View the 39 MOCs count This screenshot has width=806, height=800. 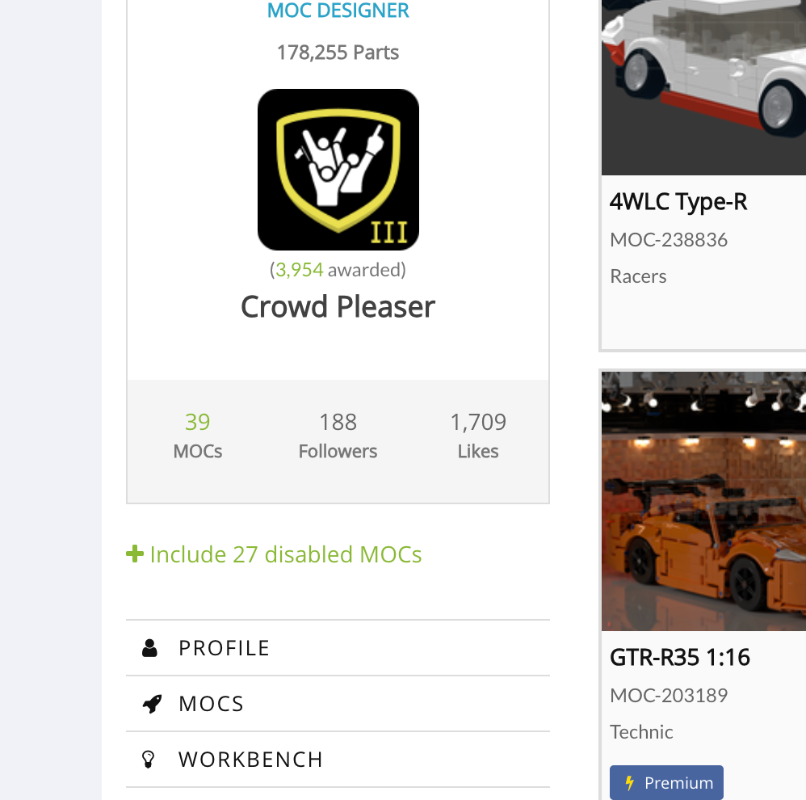[197, 435]
